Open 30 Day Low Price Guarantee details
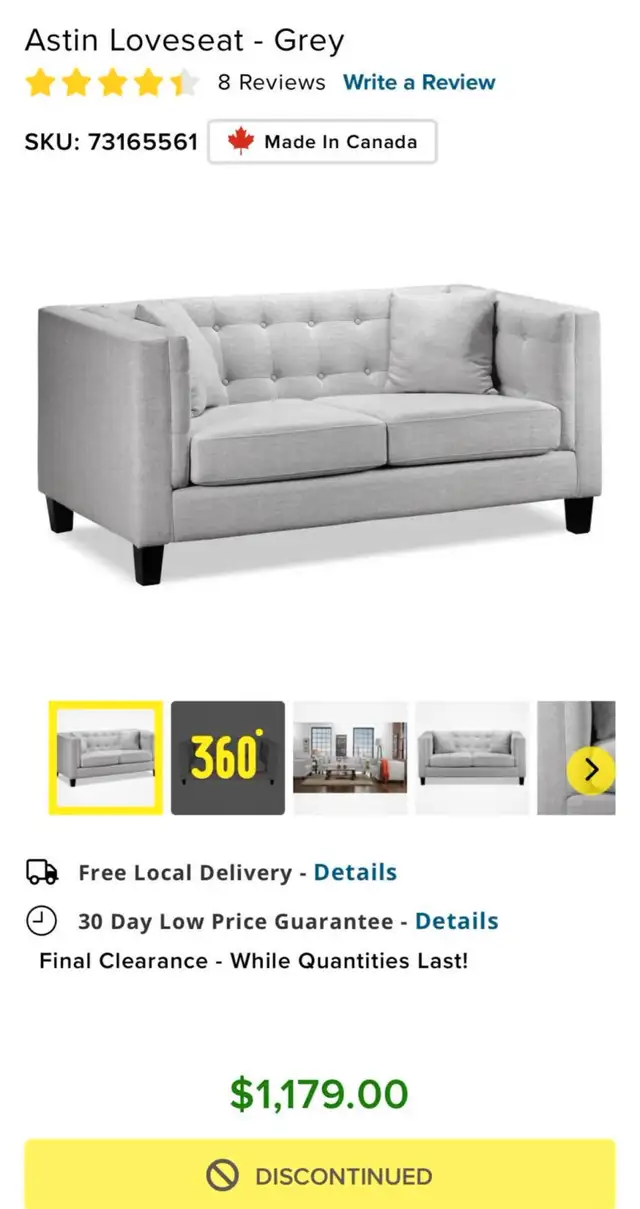The width and height of the screenshot is (640, 1209). click(x=456, y=921)
